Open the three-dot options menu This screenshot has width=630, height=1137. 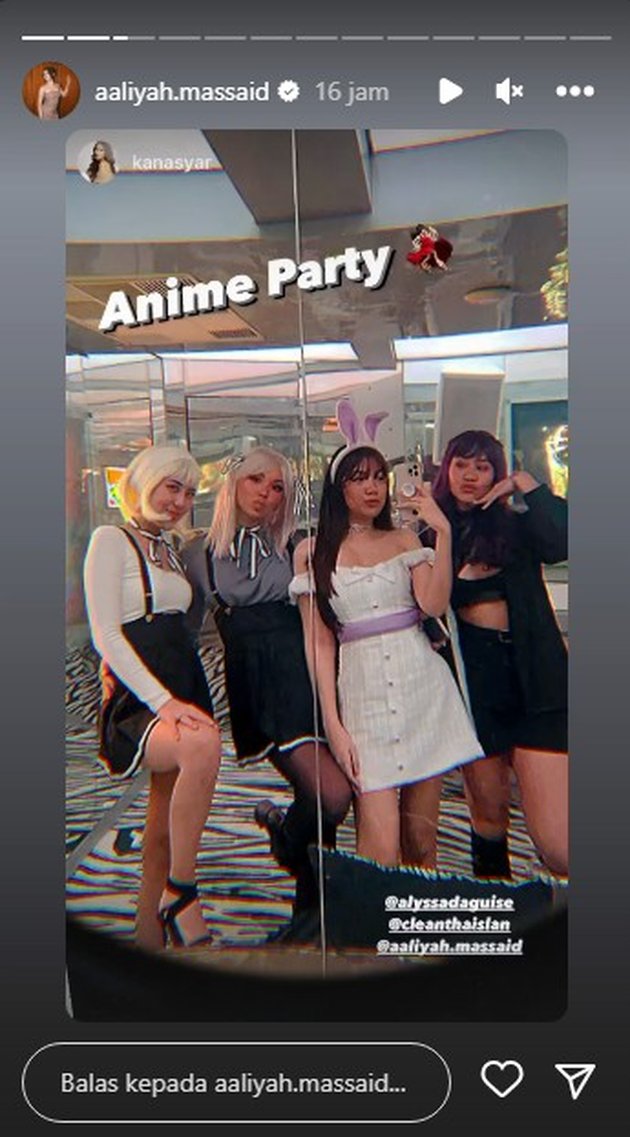(x=575, y=92)
